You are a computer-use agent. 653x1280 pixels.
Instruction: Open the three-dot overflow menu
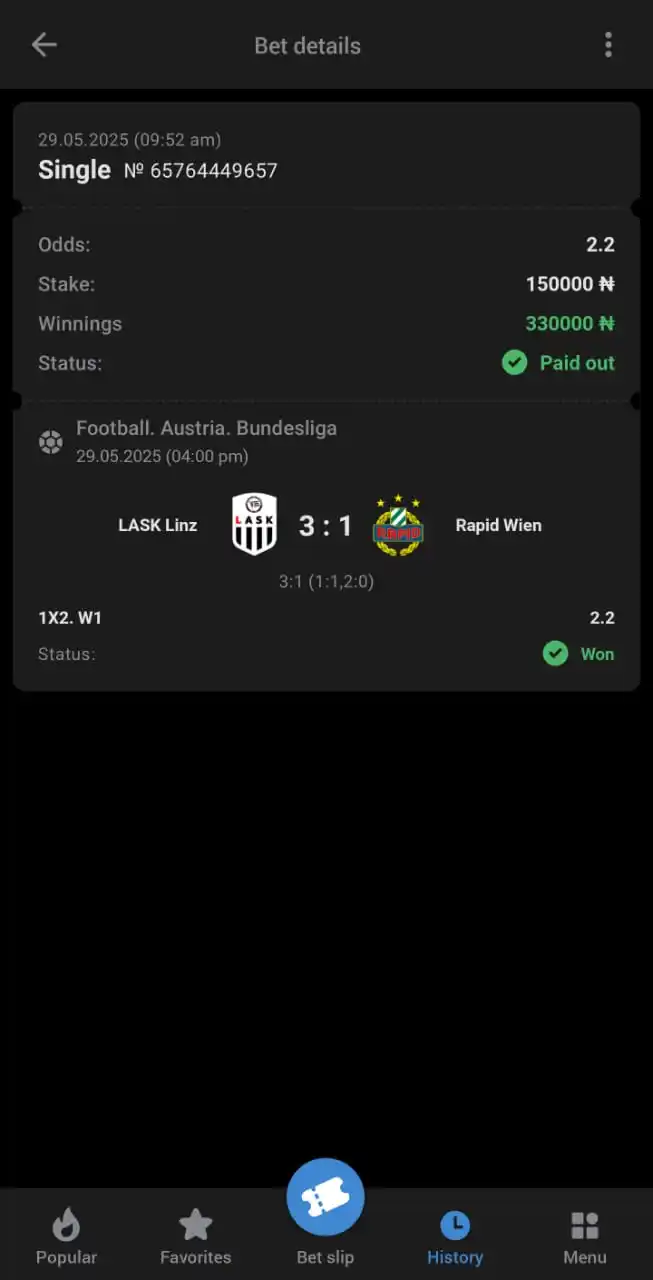click(608, 45)
